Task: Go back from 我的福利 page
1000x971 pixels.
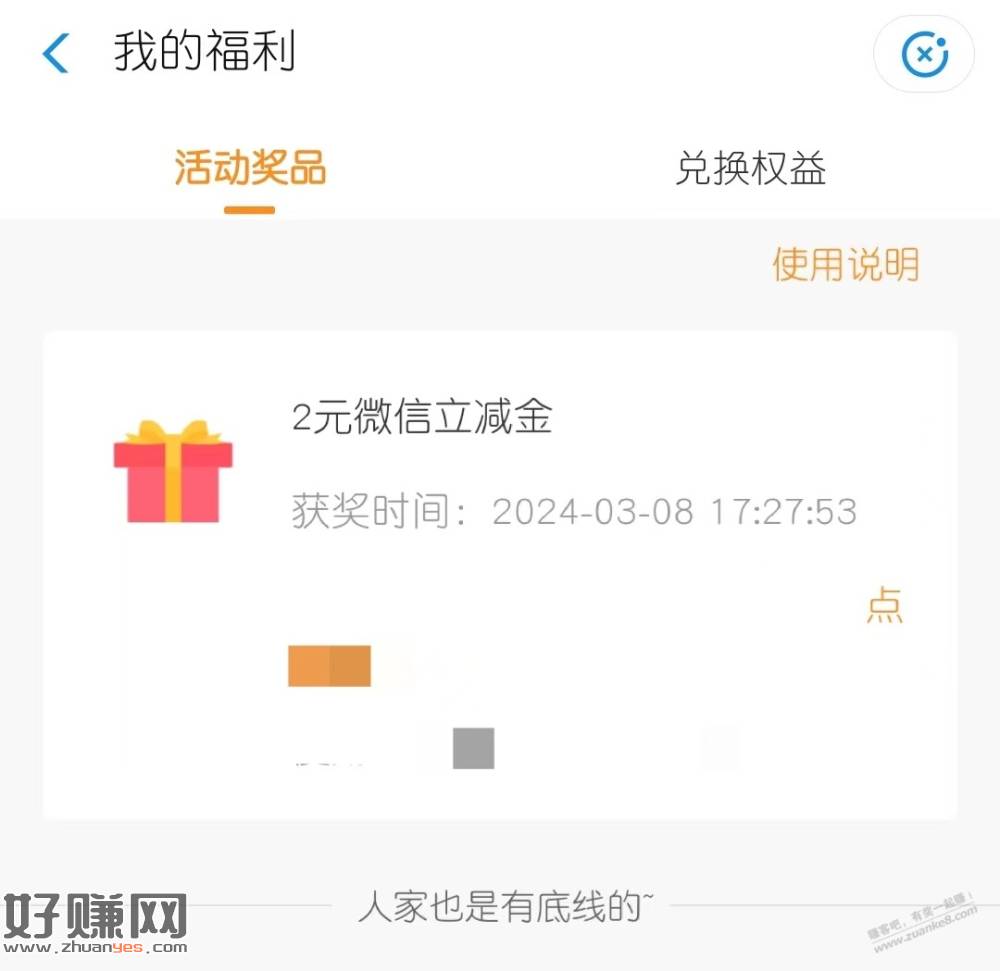Action: (x=56, y=53)
